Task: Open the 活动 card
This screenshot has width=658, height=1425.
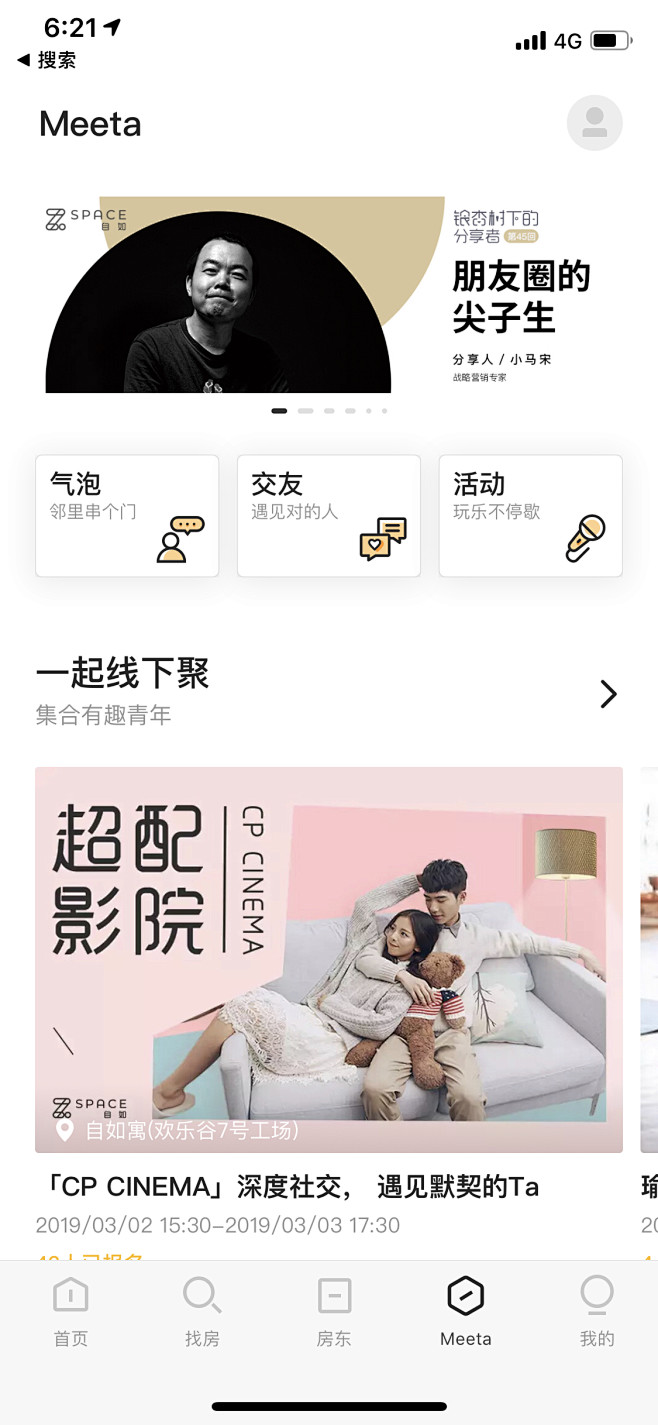Action: [530, 515]
